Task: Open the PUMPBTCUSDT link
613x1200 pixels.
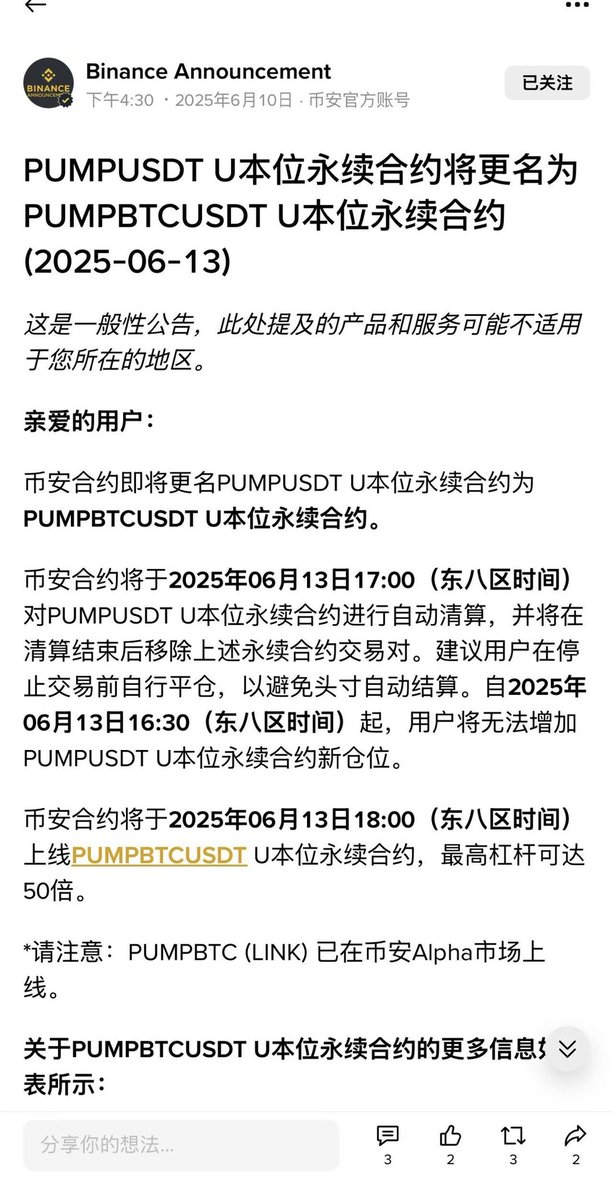Action: (159, 855)
